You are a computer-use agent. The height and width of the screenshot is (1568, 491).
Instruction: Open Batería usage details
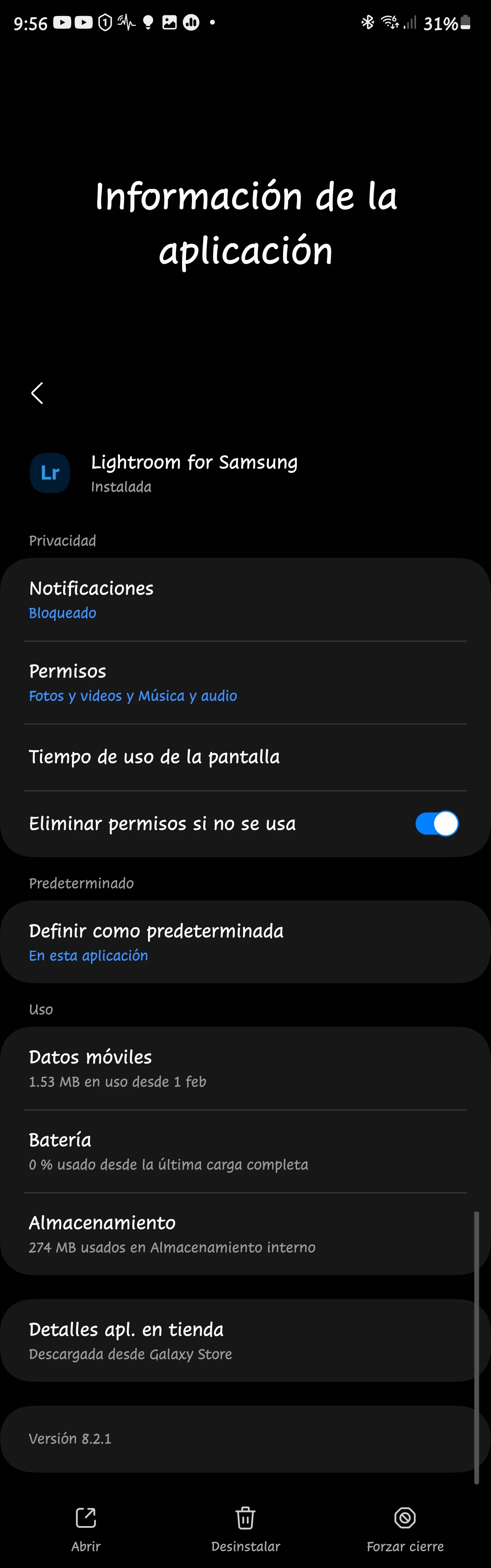pyautogui.click(x=245, y=1151)
